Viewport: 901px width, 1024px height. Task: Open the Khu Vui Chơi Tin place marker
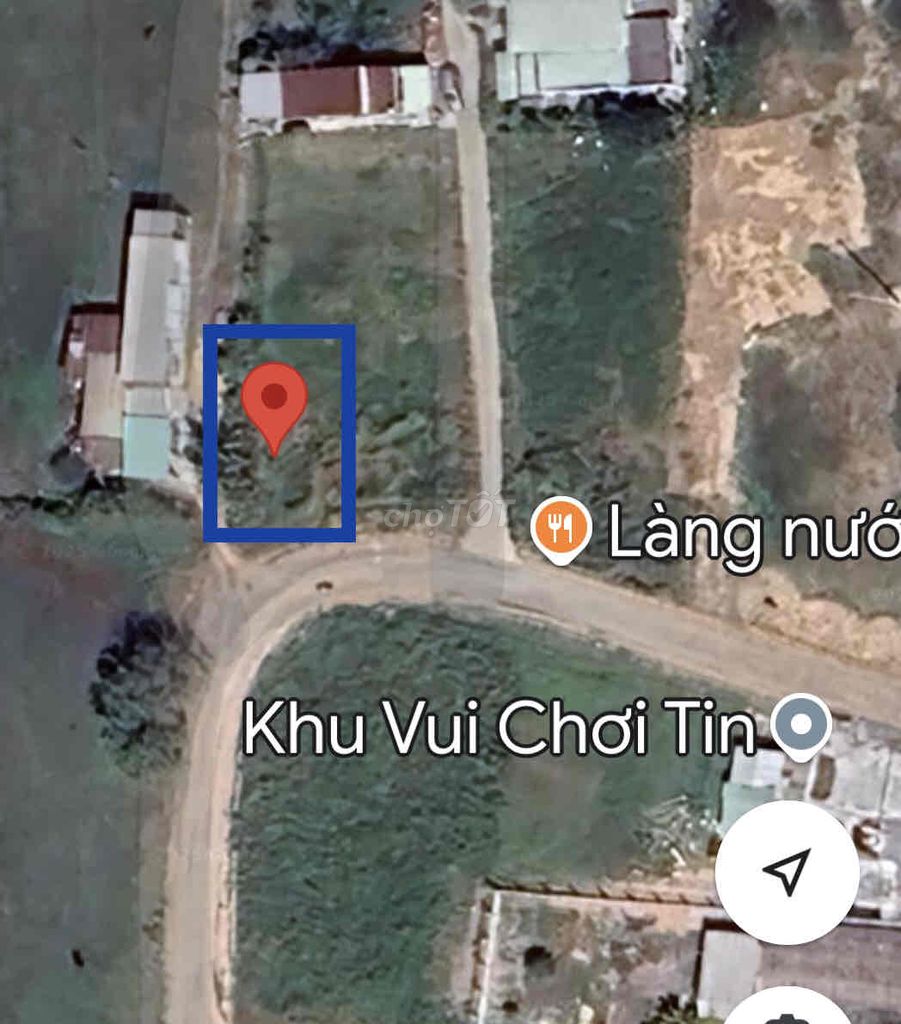(802, 724)
